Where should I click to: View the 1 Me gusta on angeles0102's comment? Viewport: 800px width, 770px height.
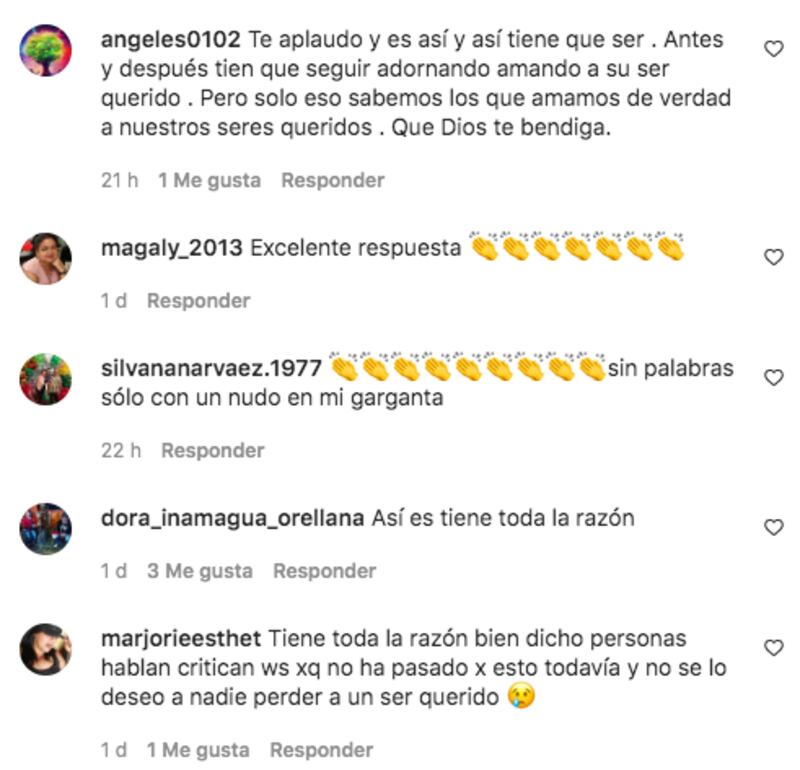(x=209, y=181)
